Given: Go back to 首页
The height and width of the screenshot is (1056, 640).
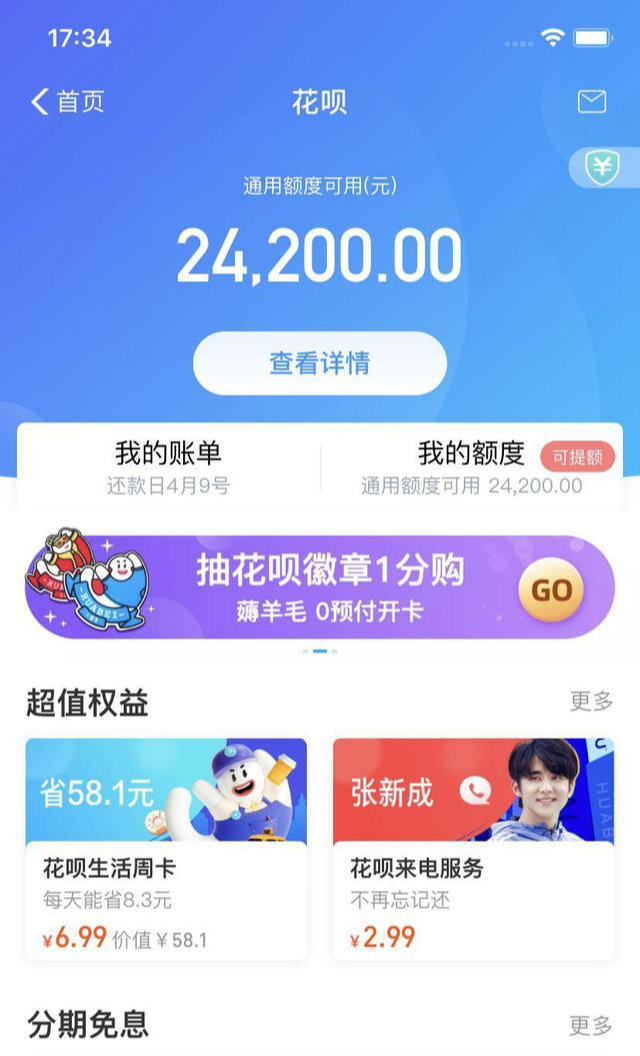Looking at the screenshot, I should click(67, 102).
